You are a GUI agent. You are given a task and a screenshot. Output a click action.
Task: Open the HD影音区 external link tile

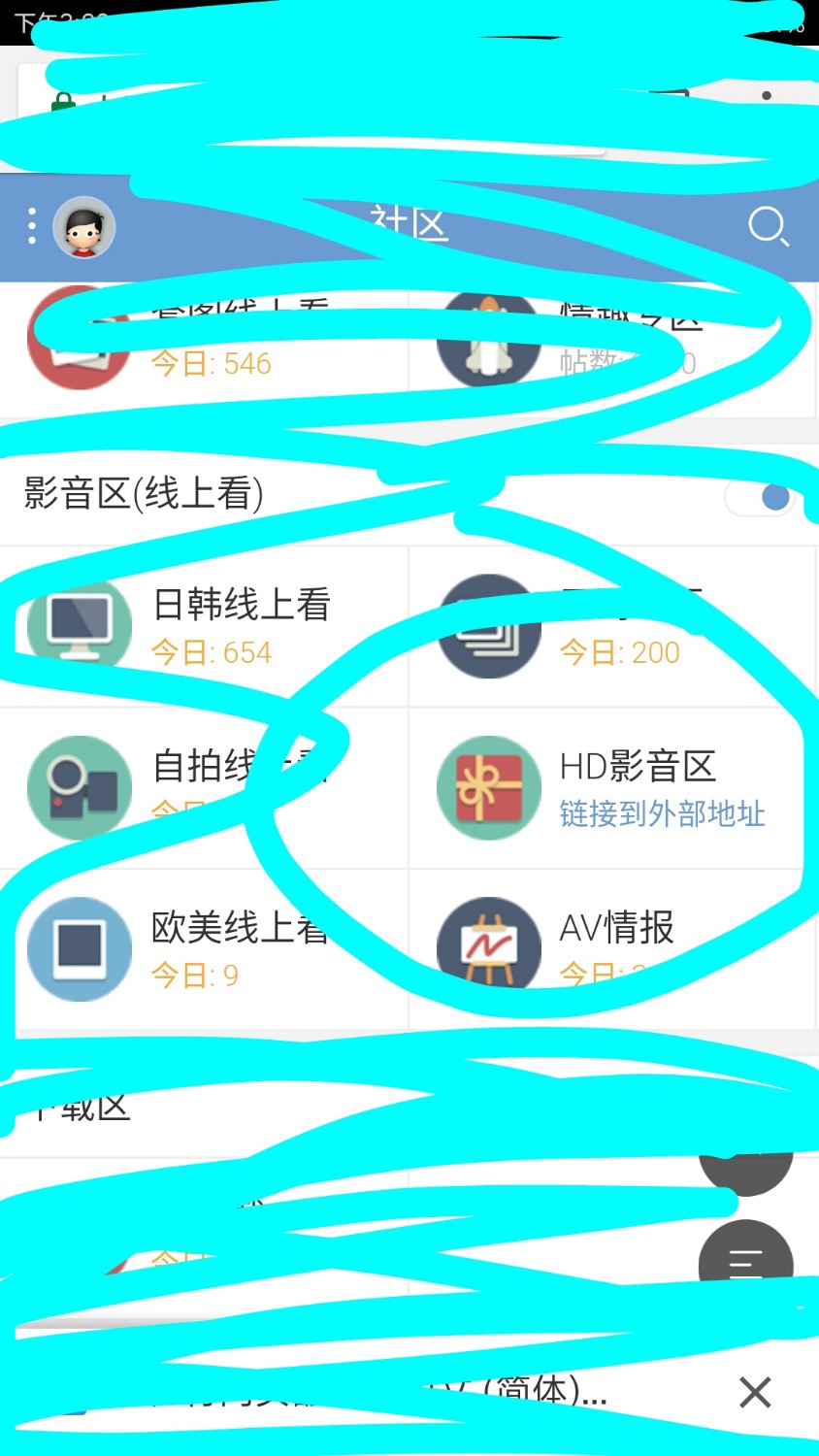click(611, 788)
